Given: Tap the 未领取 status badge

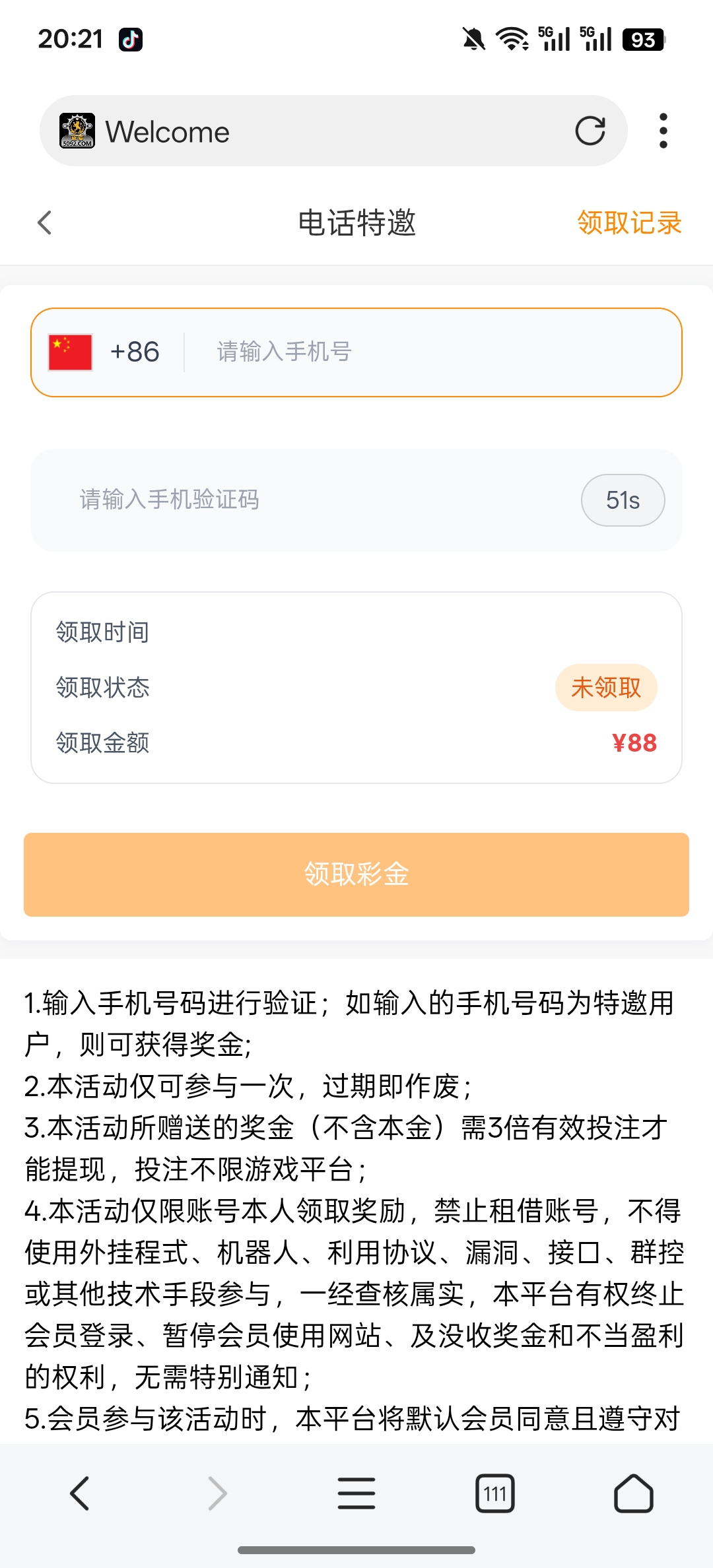Looking at the screenshot, I should [x=606, y=688].
